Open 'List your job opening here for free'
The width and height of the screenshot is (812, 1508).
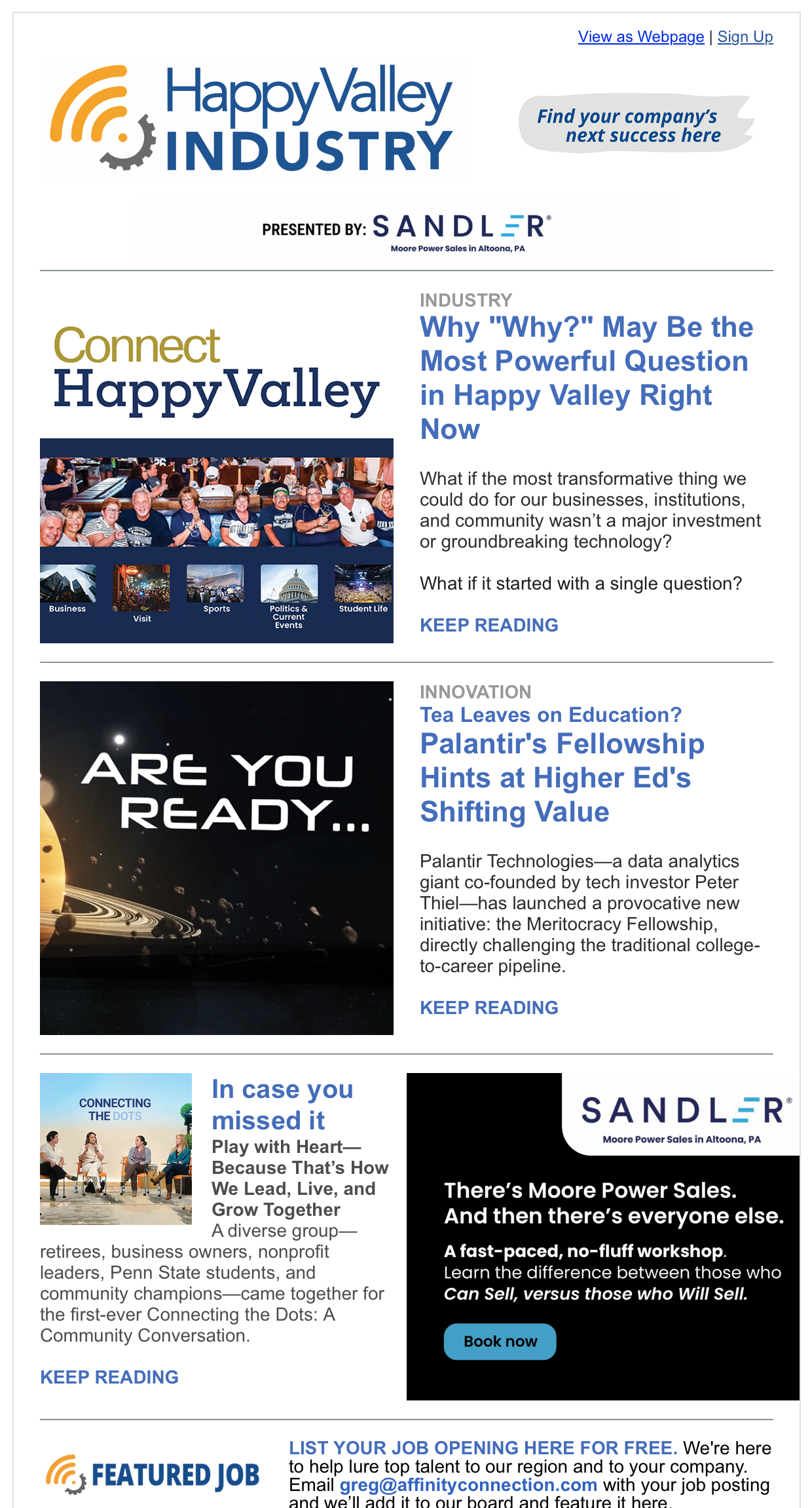(x=483, y=1448)
